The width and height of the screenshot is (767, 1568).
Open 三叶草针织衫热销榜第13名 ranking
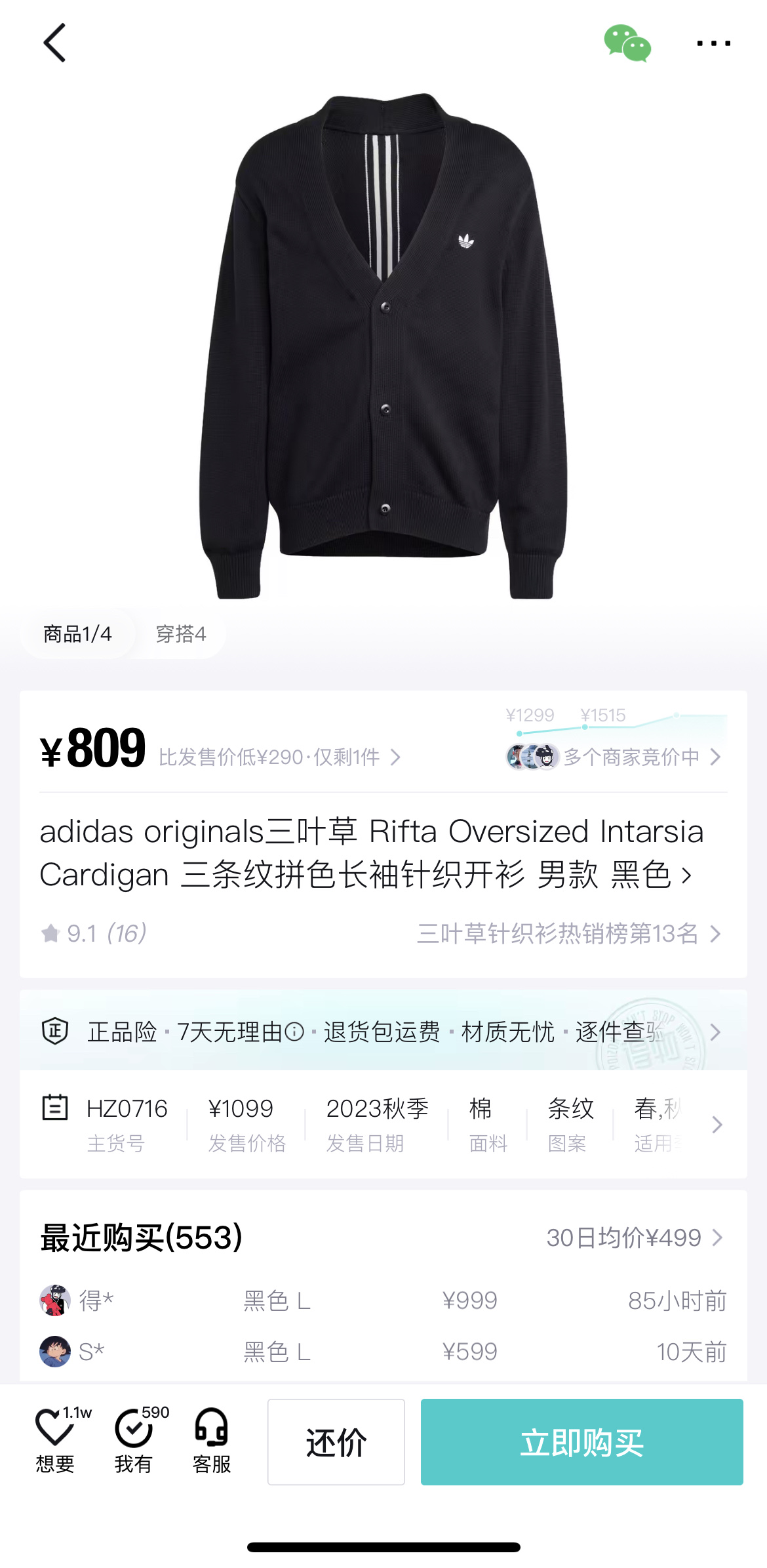(569, 933)
